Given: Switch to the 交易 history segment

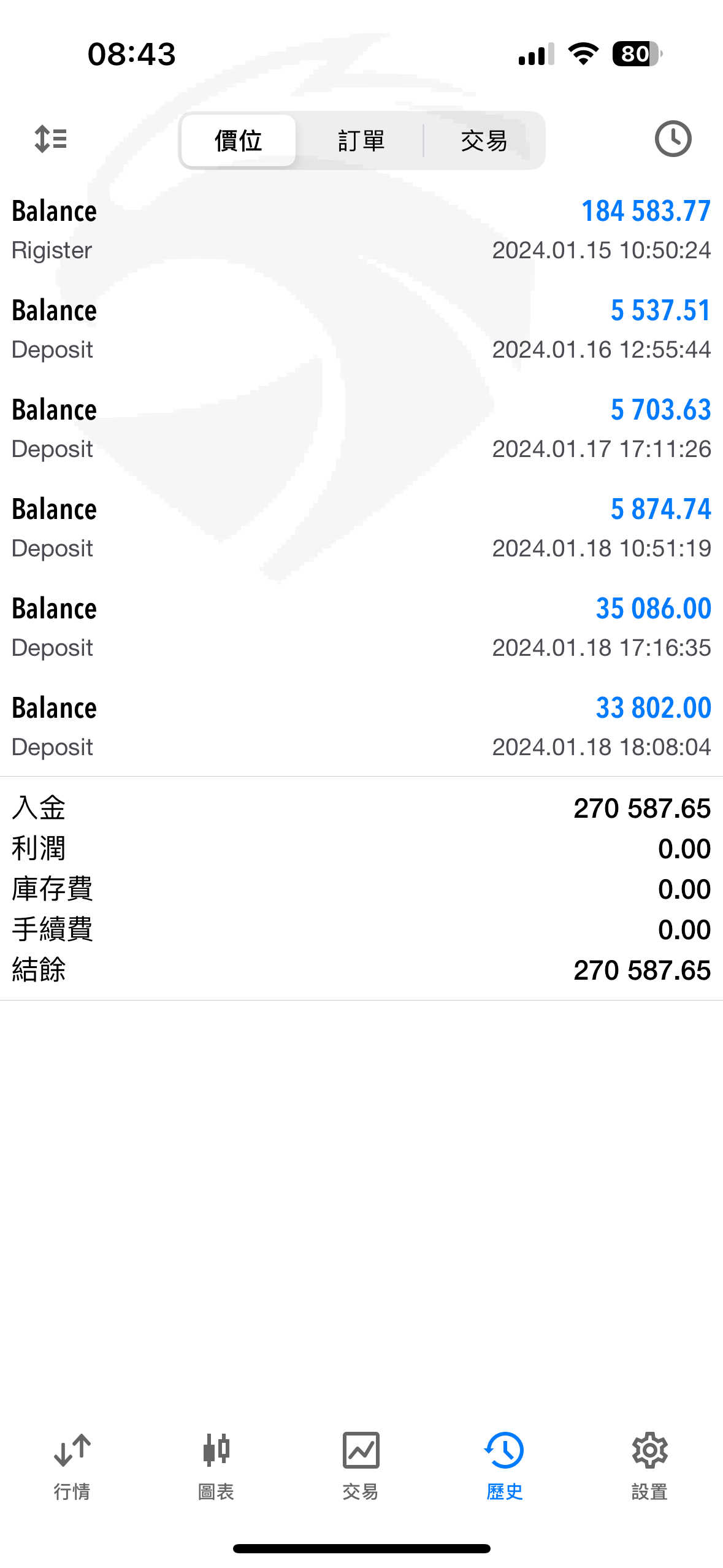Looking at the screenshot, I should 484,140.
